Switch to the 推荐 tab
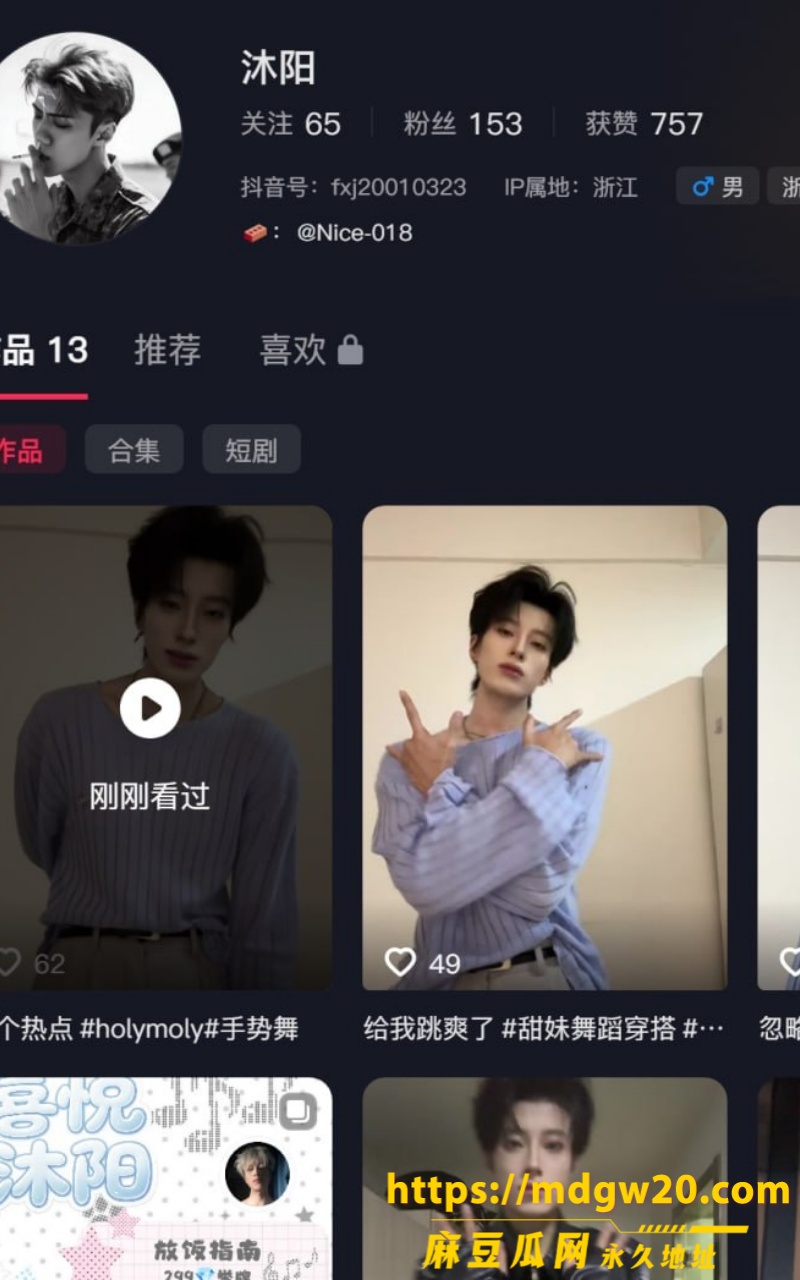The image size is (800, 1280). click(x=168, y=350)
